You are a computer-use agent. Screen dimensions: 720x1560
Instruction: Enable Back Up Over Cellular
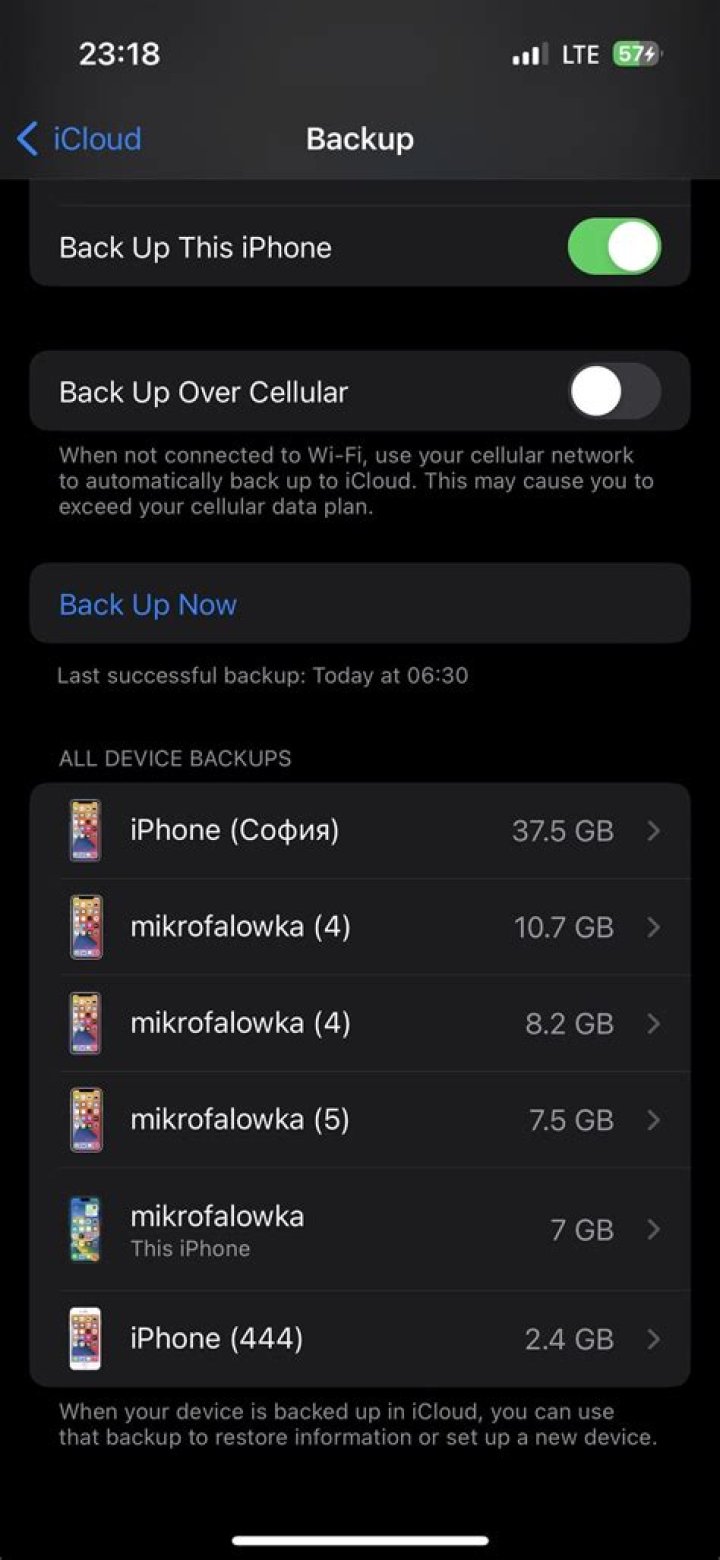click(x=612, y=391)
